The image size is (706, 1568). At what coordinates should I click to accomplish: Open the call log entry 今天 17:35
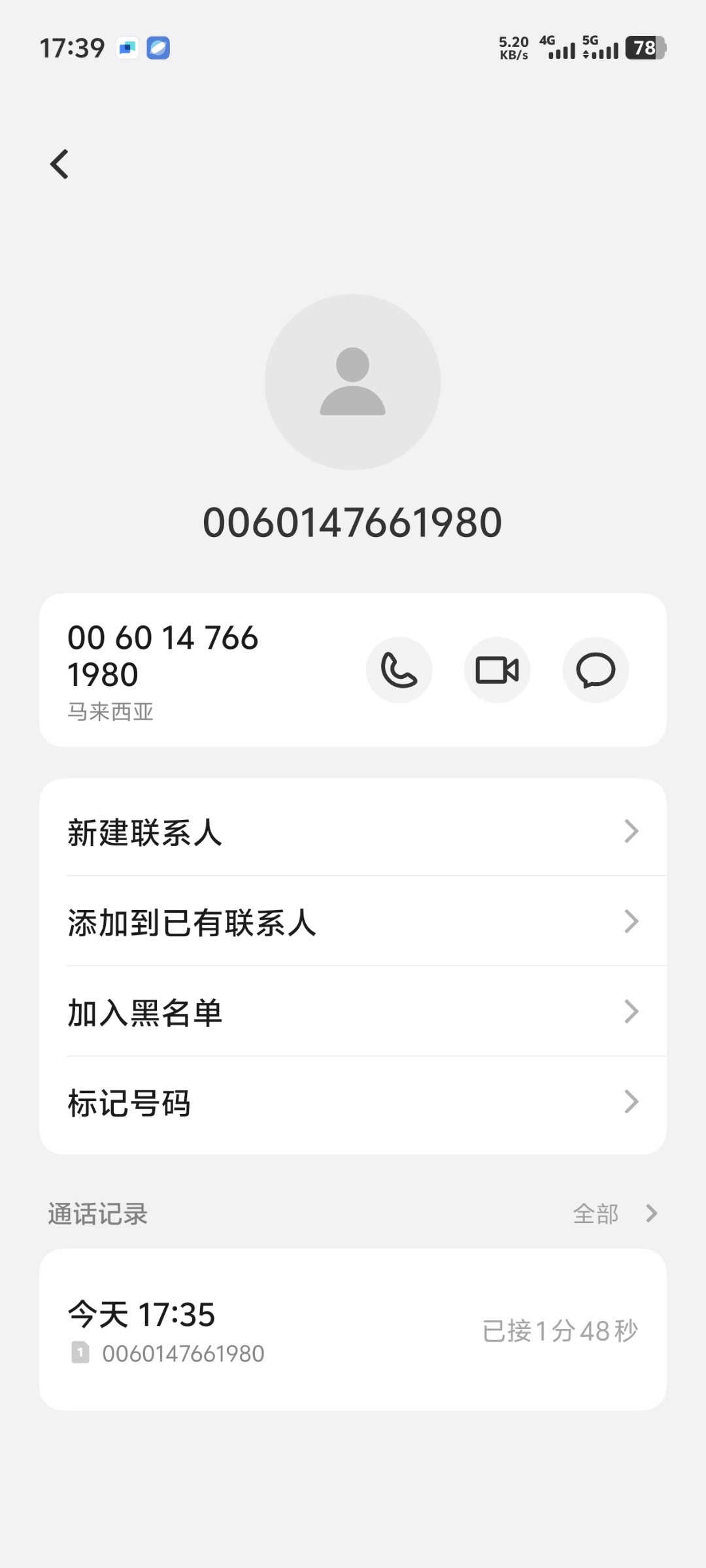click(x=353, y=1330)
